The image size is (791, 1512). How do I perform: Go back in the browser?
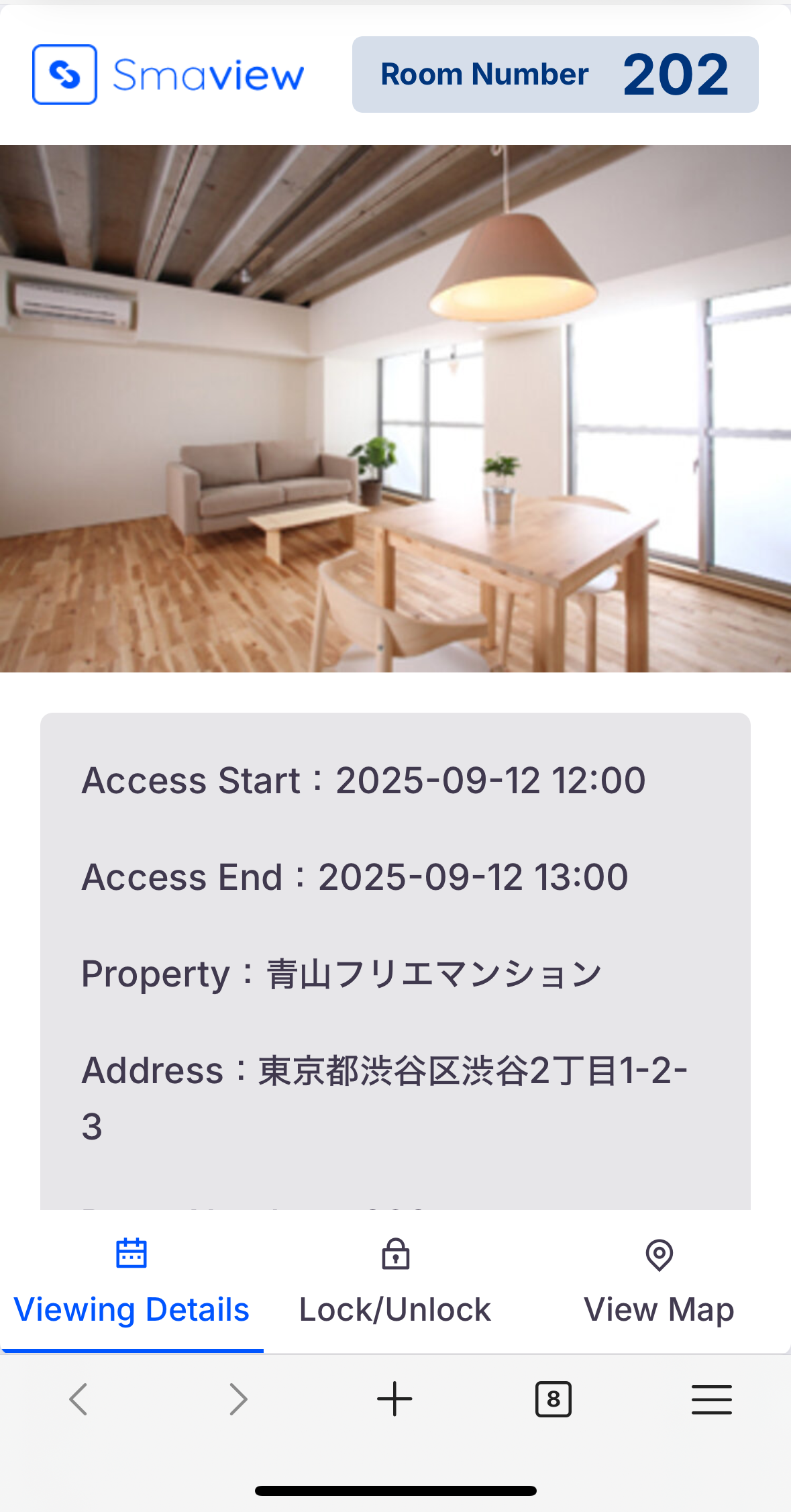(78, 1399)
